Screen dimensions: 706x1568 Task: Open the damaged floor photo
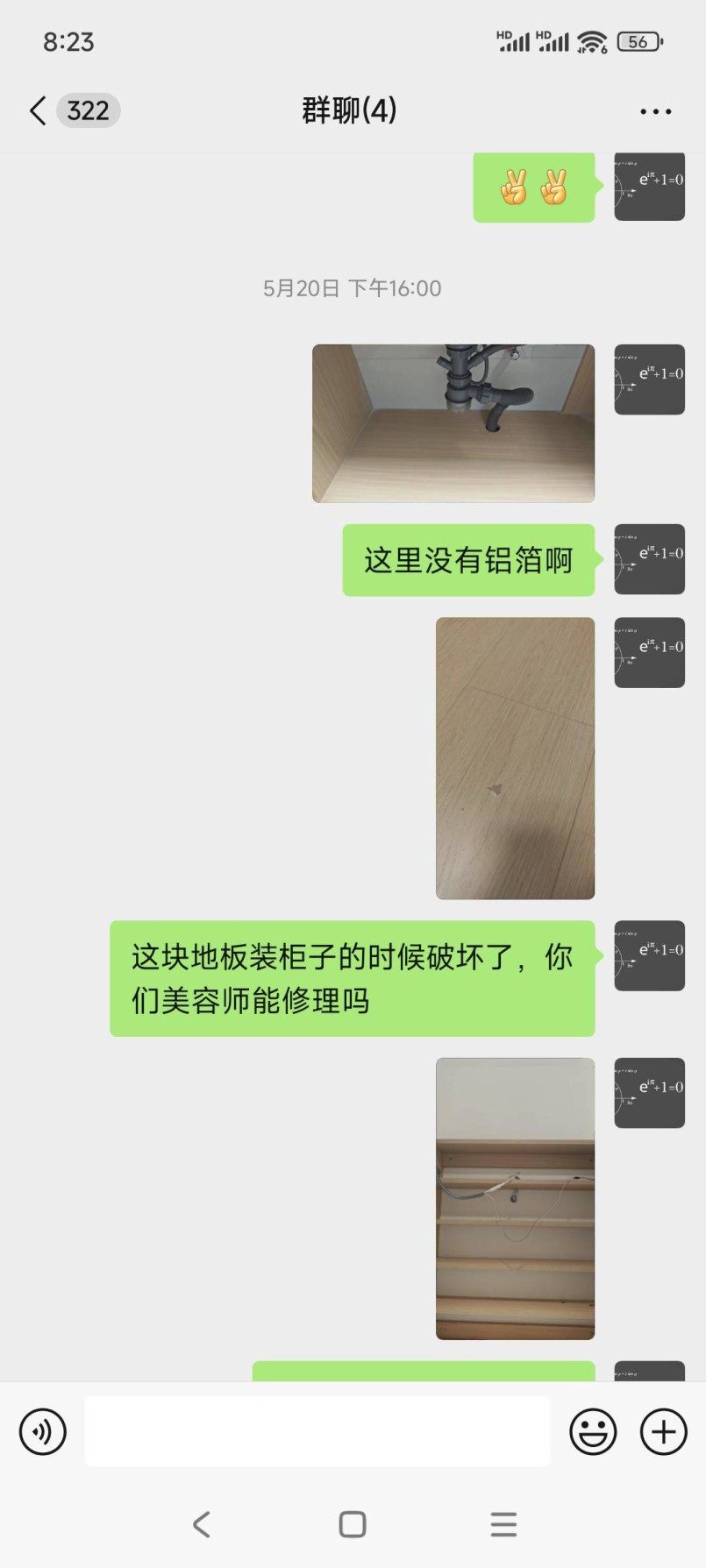(x=515, y=758)
